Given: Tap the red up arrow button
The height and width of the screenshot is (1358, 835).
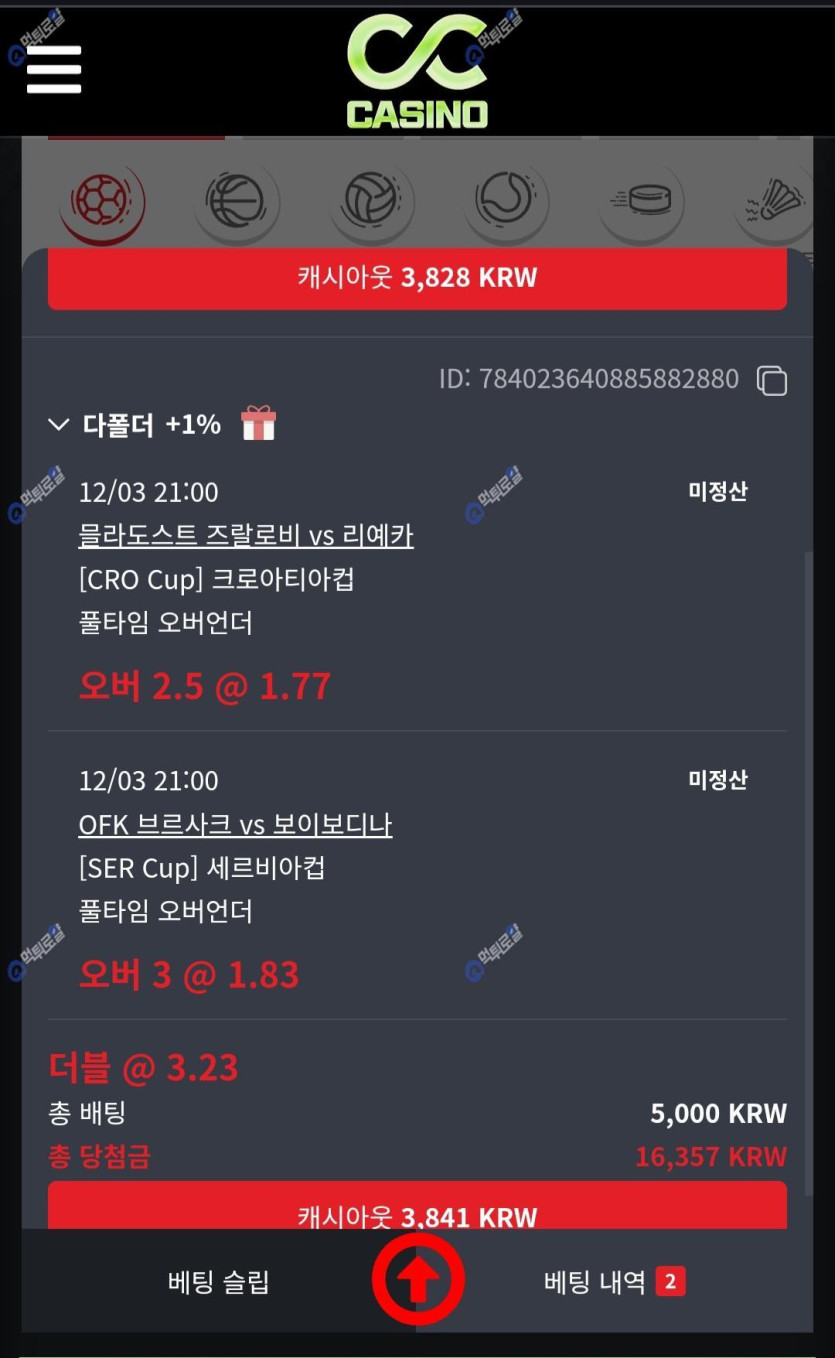Looking at the screenshot, I should [418, 1280].
